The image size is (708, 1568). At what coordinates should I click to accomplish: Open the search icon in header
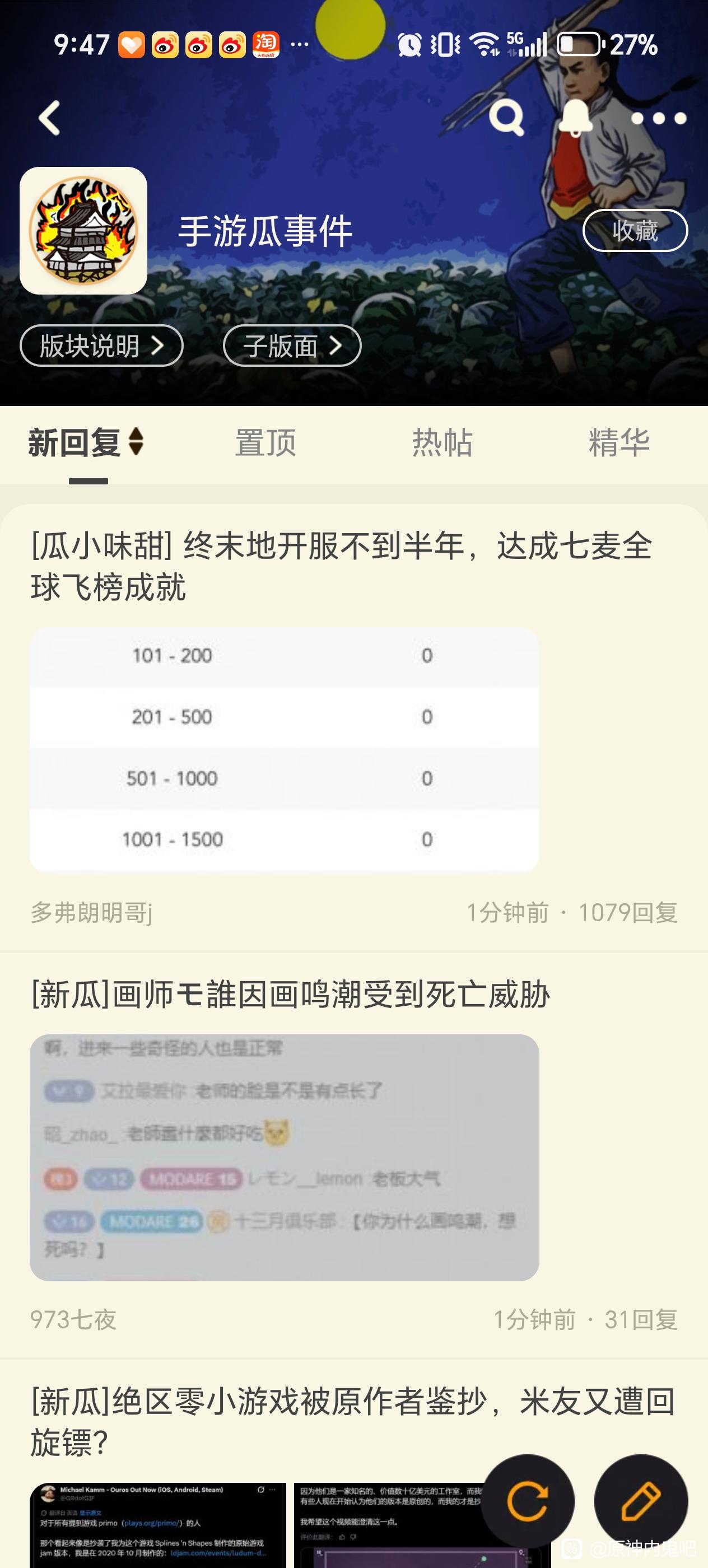[x=506, y=118]
